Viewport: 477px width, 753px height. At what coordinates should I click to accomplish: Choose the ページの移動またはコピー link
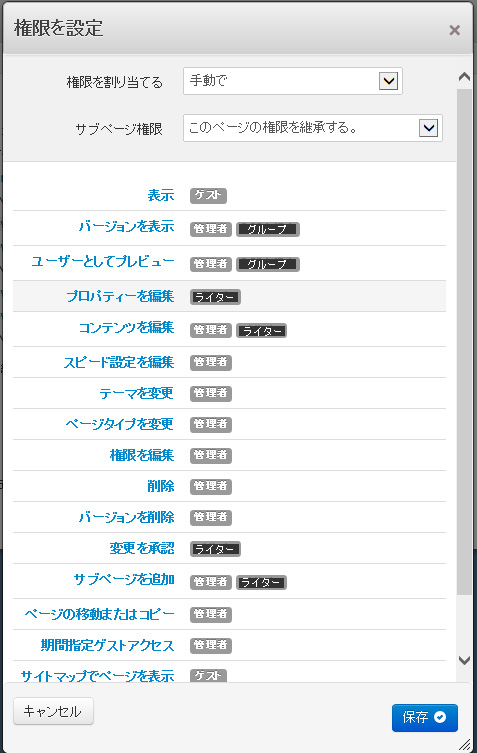(99, 614)
